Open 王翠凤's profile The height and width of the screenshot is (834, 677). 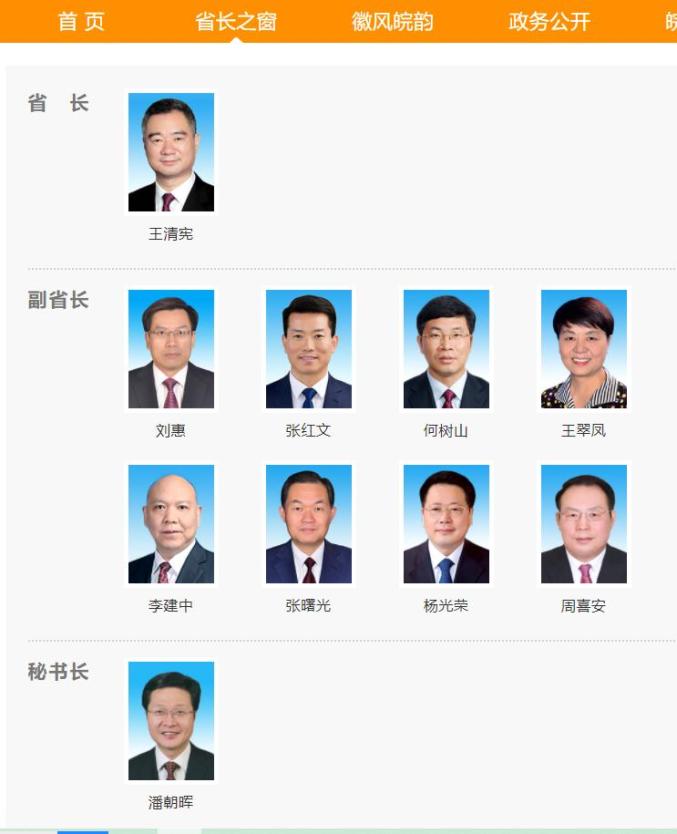pyautogui.click(x=584, y=349)
